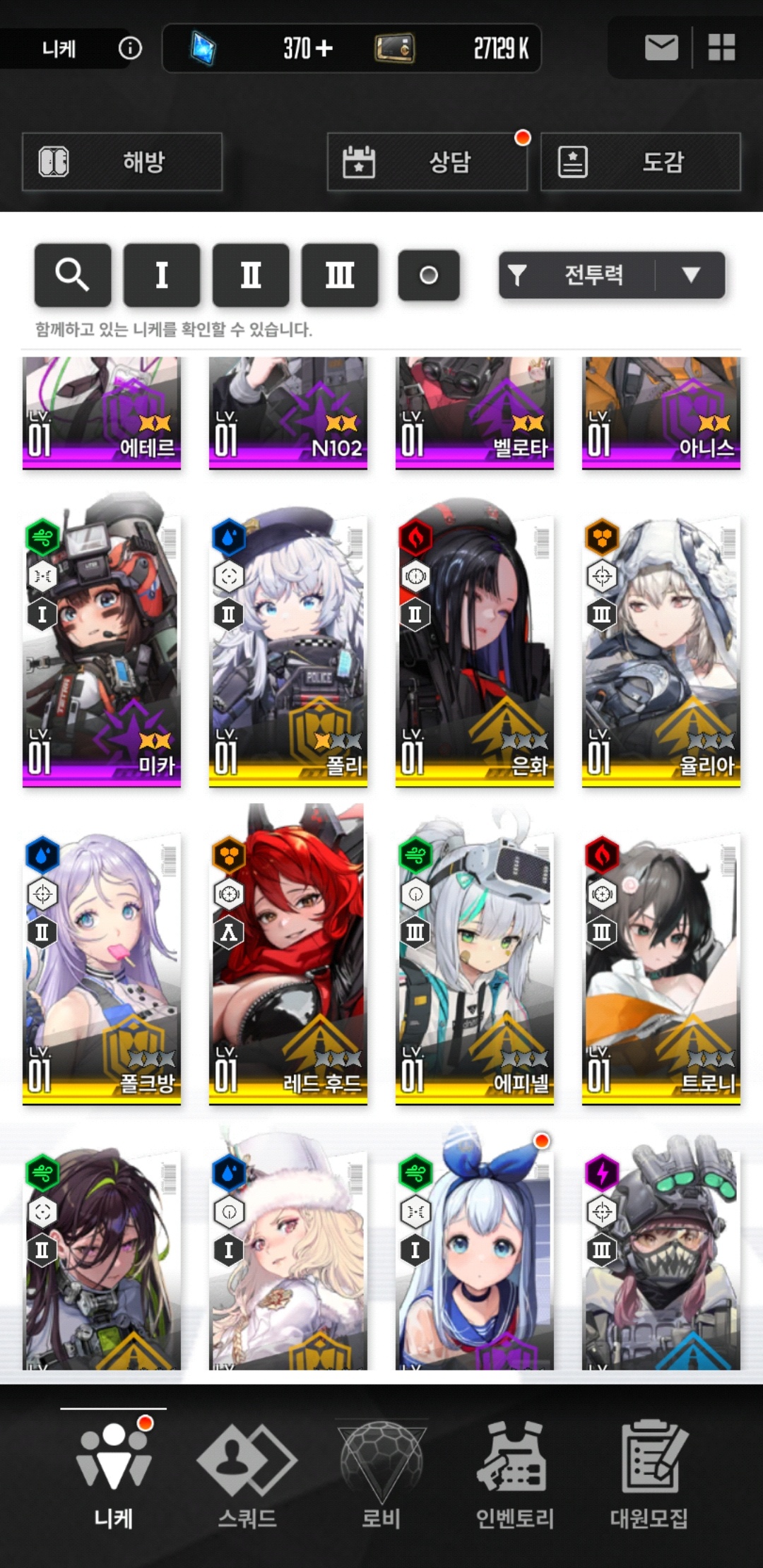Open the grid menu icon
The image size is (763, 1568).
(721, 48)
